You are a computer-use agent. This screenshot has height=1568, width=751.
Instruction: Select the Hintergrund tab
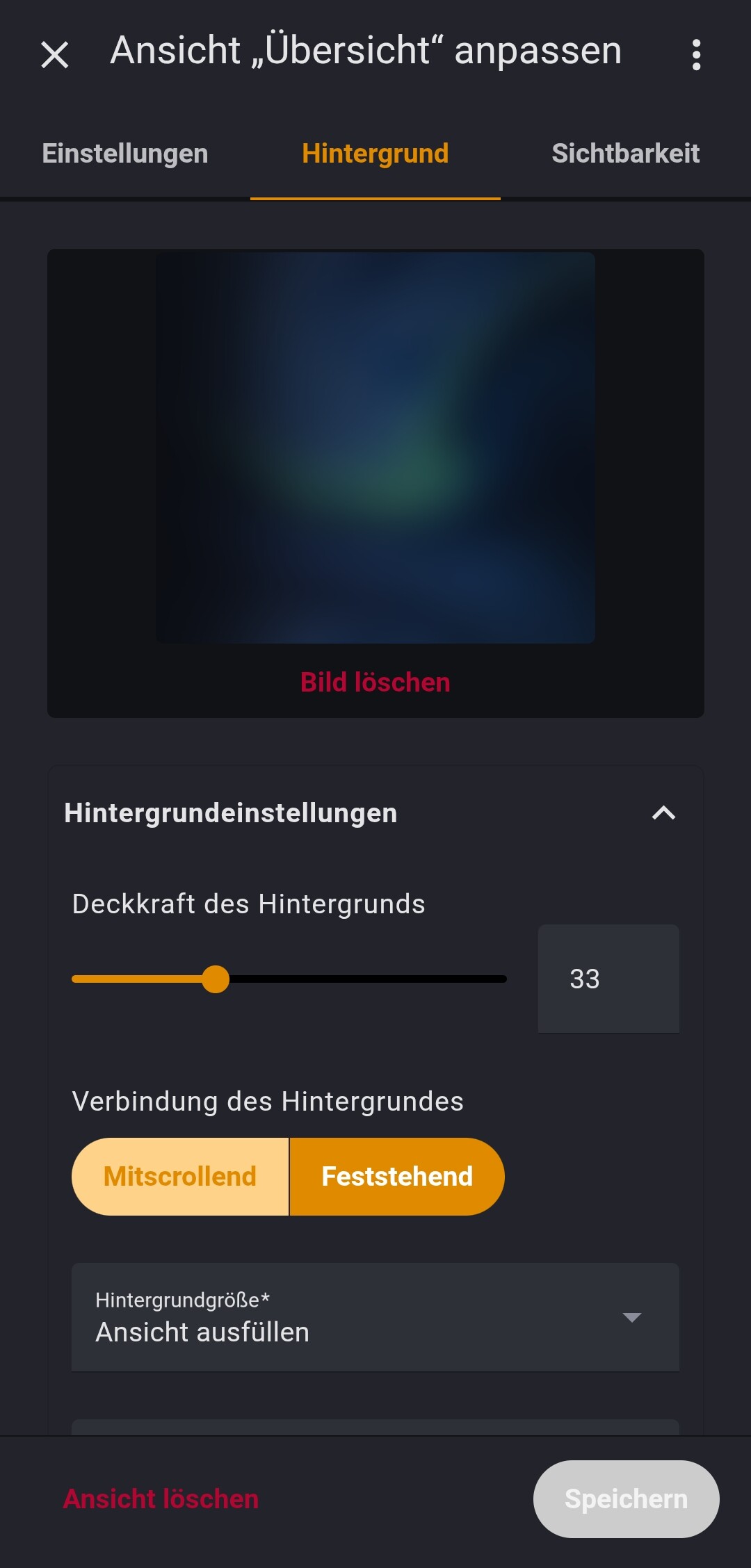tap(375, 154)
